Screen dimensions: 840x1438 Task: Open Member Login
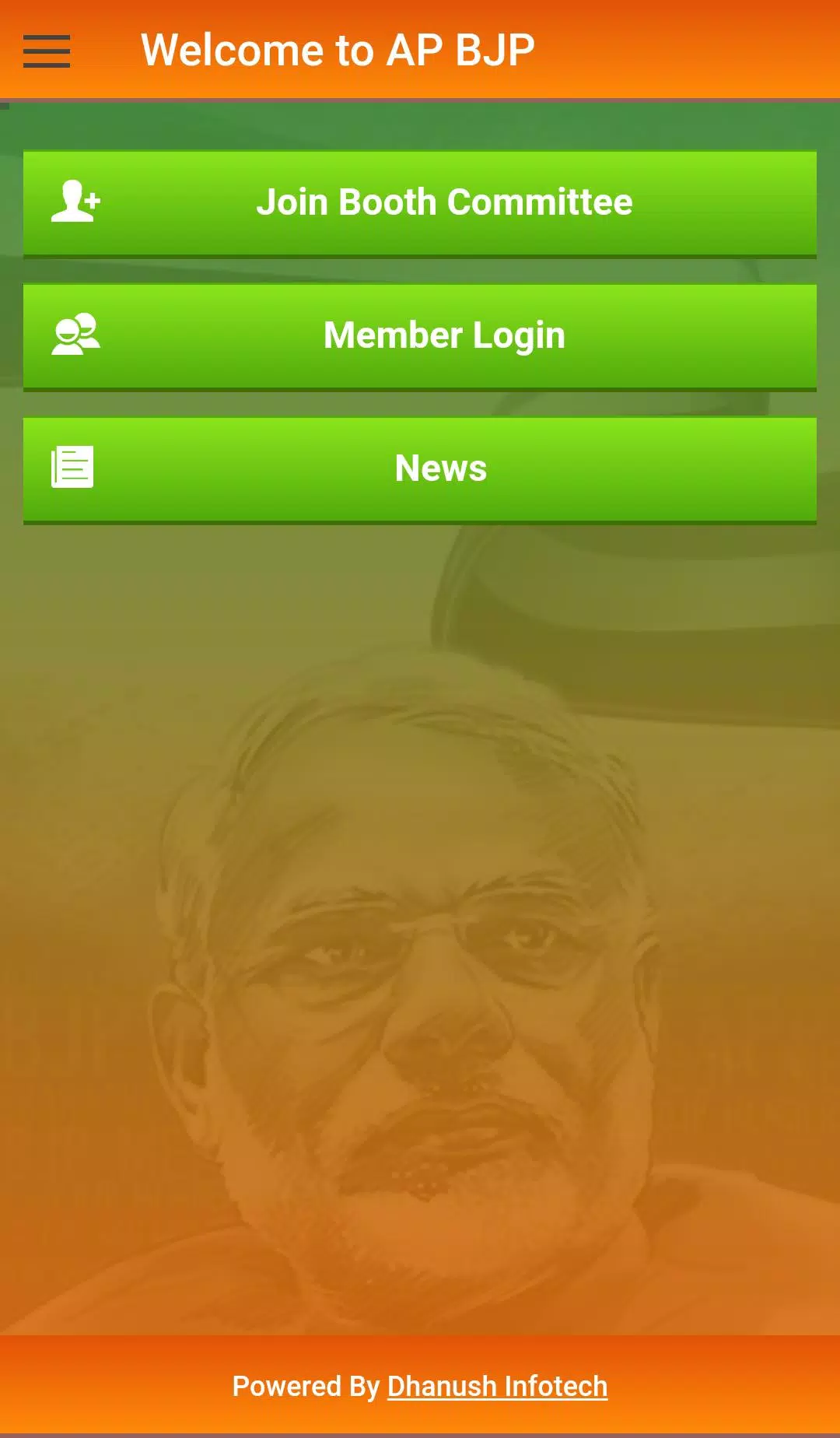(x=420, y=335)
